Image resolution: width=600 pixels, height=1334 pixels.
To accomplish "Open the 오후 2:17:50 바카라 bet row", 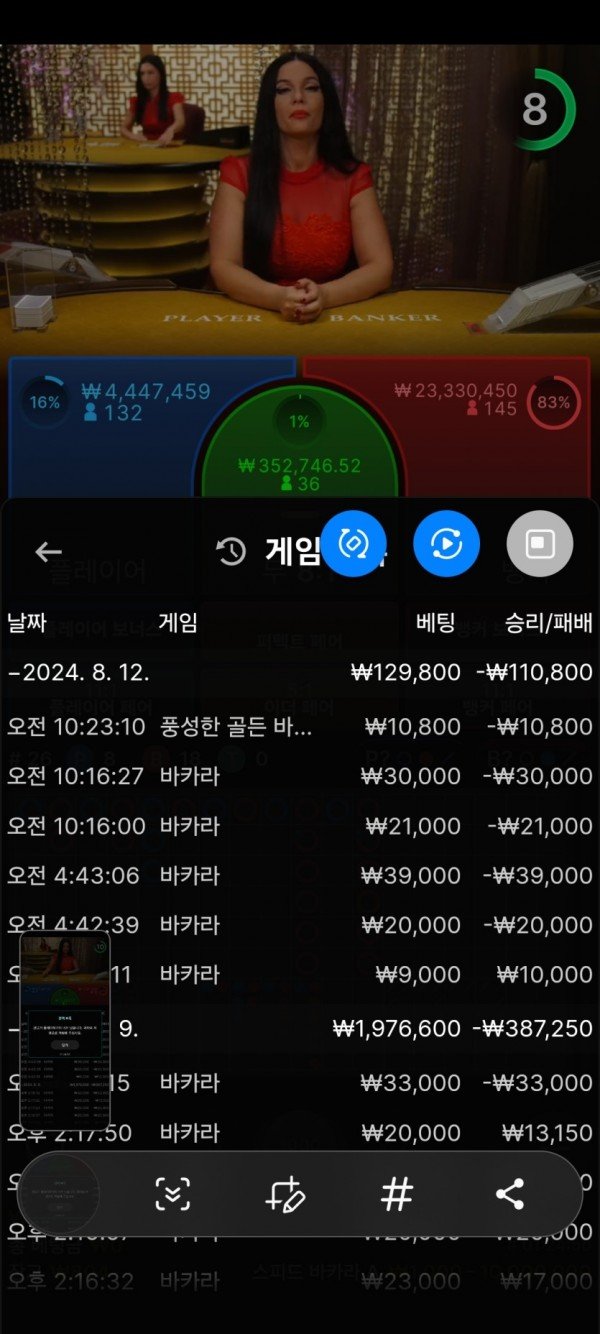I will (x=300, y=1133).
